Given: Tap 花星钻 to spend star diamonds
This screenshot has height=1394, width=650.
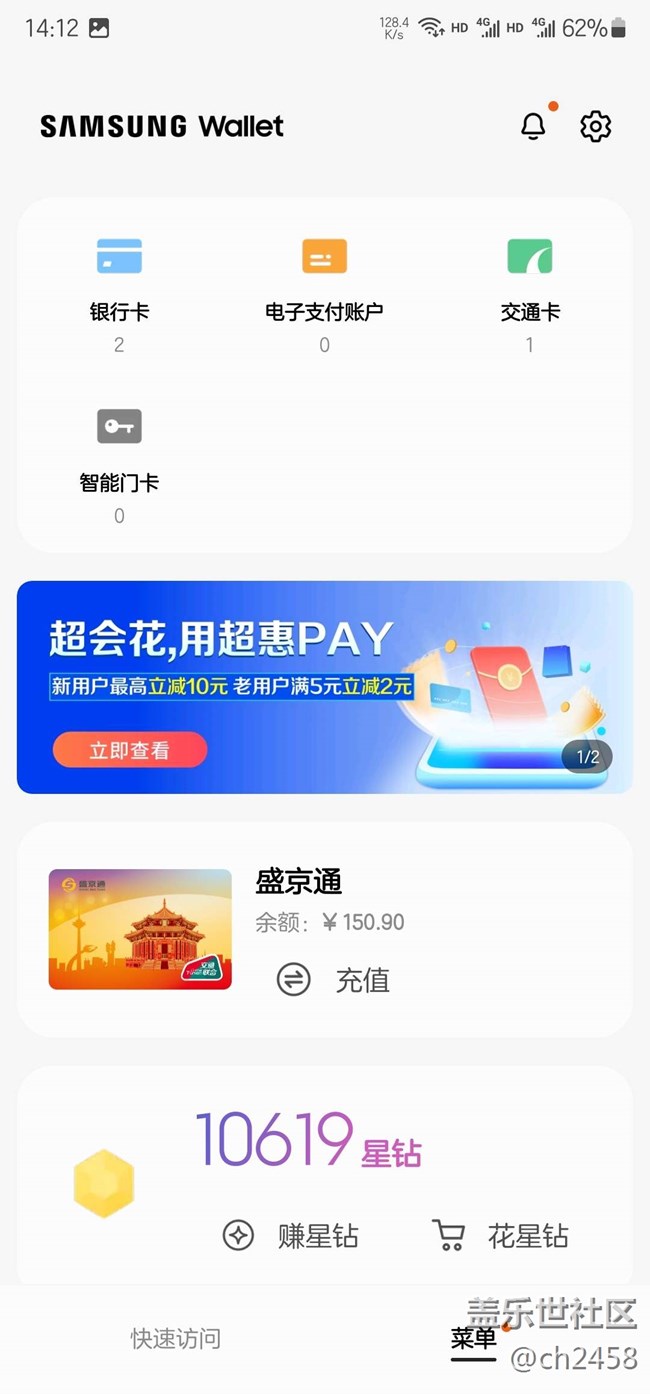Looking at the screenshot, I should tap(500, 1236).
